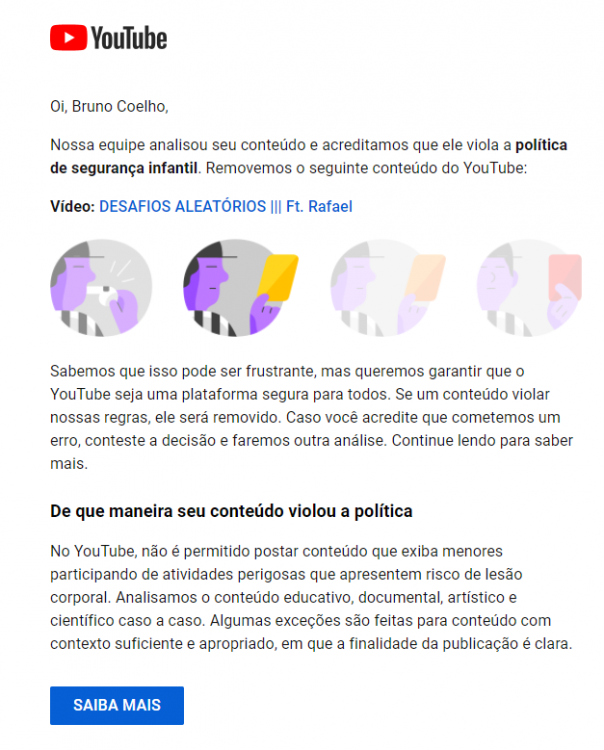Tap the SAIBA MAIS button
604x750 pixels.
click(x=117, y=705)
